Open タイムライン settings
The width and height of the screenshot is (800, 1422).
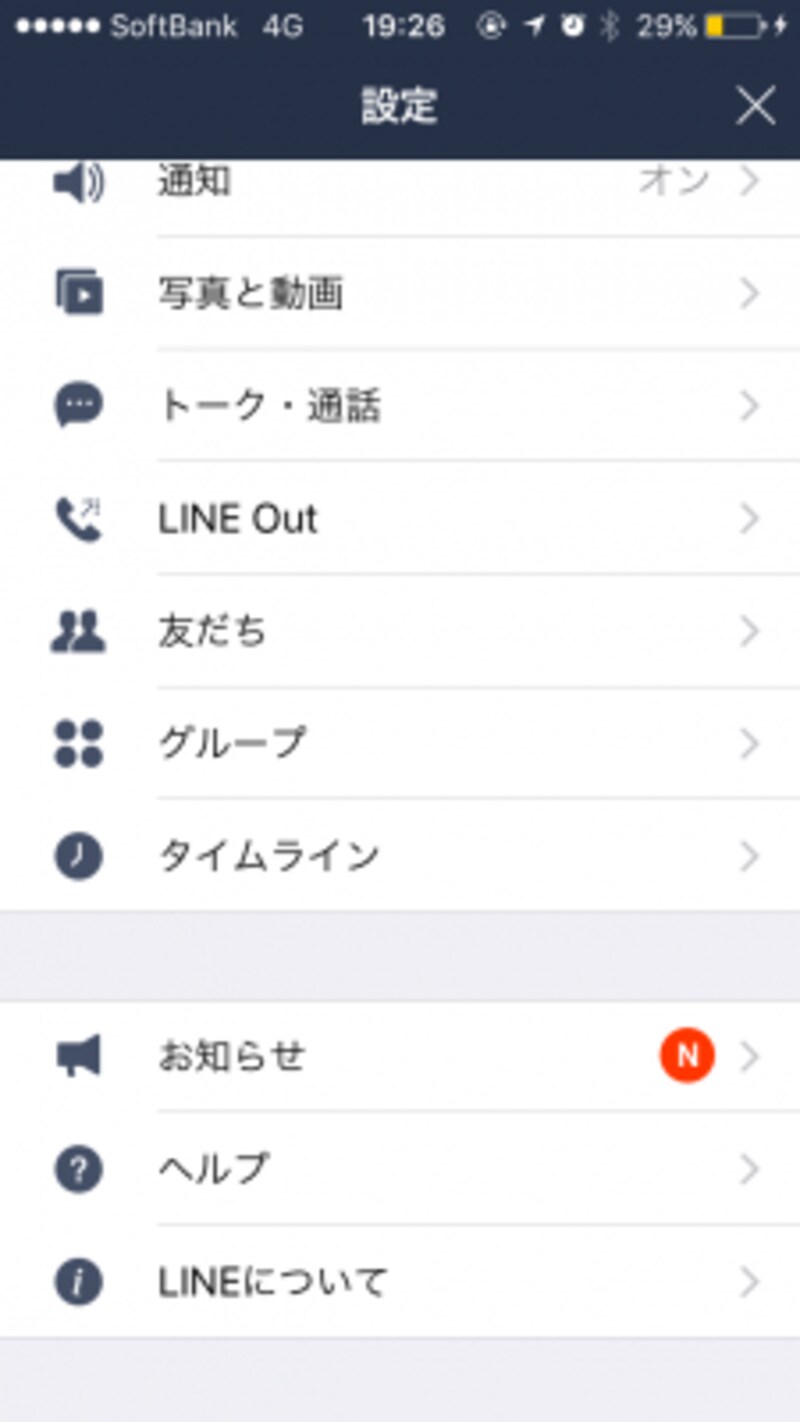(x=400, y=855)
